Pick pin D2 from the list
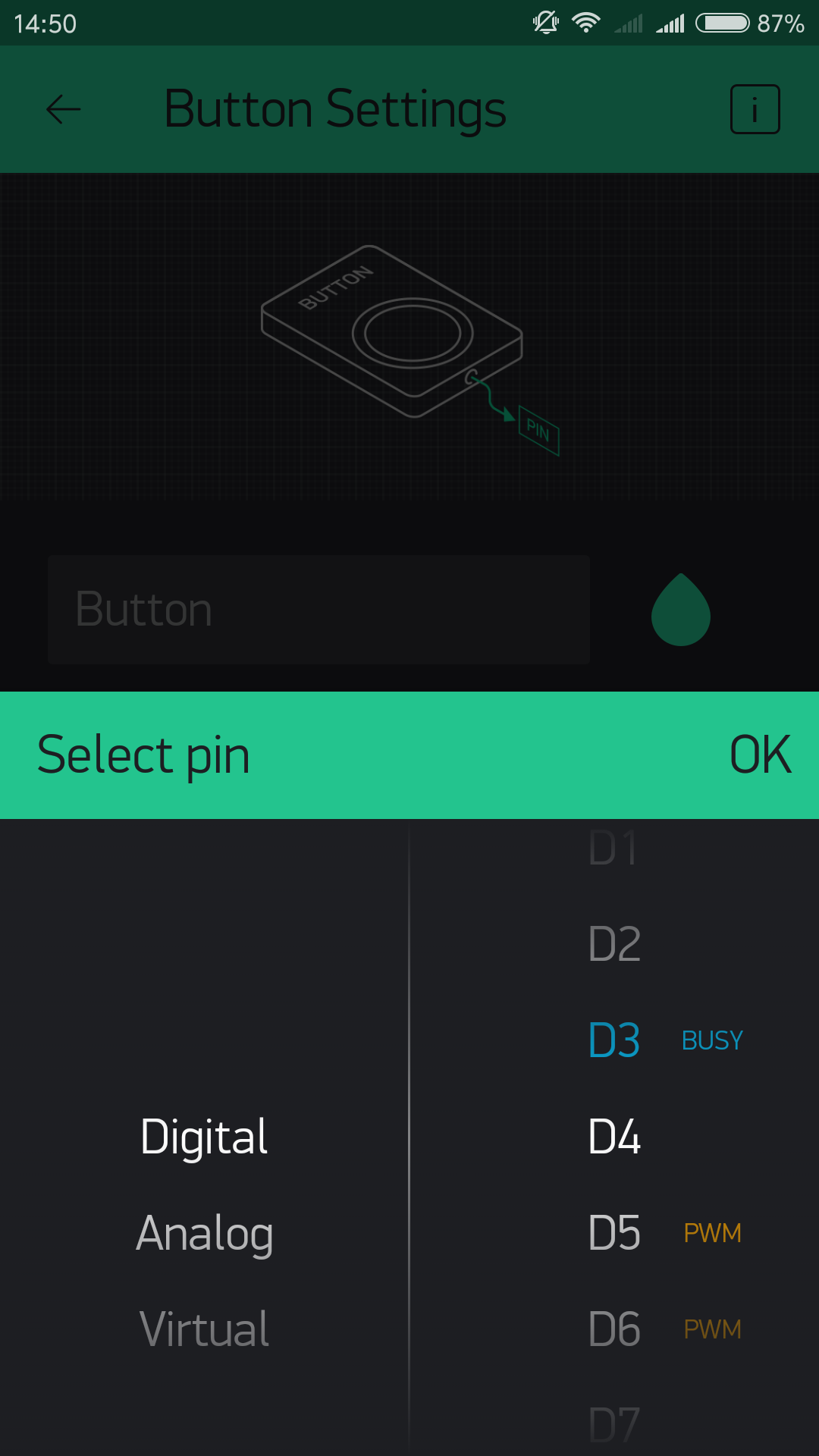This screenshot has width=819, height=1456. tap(614, 944)
